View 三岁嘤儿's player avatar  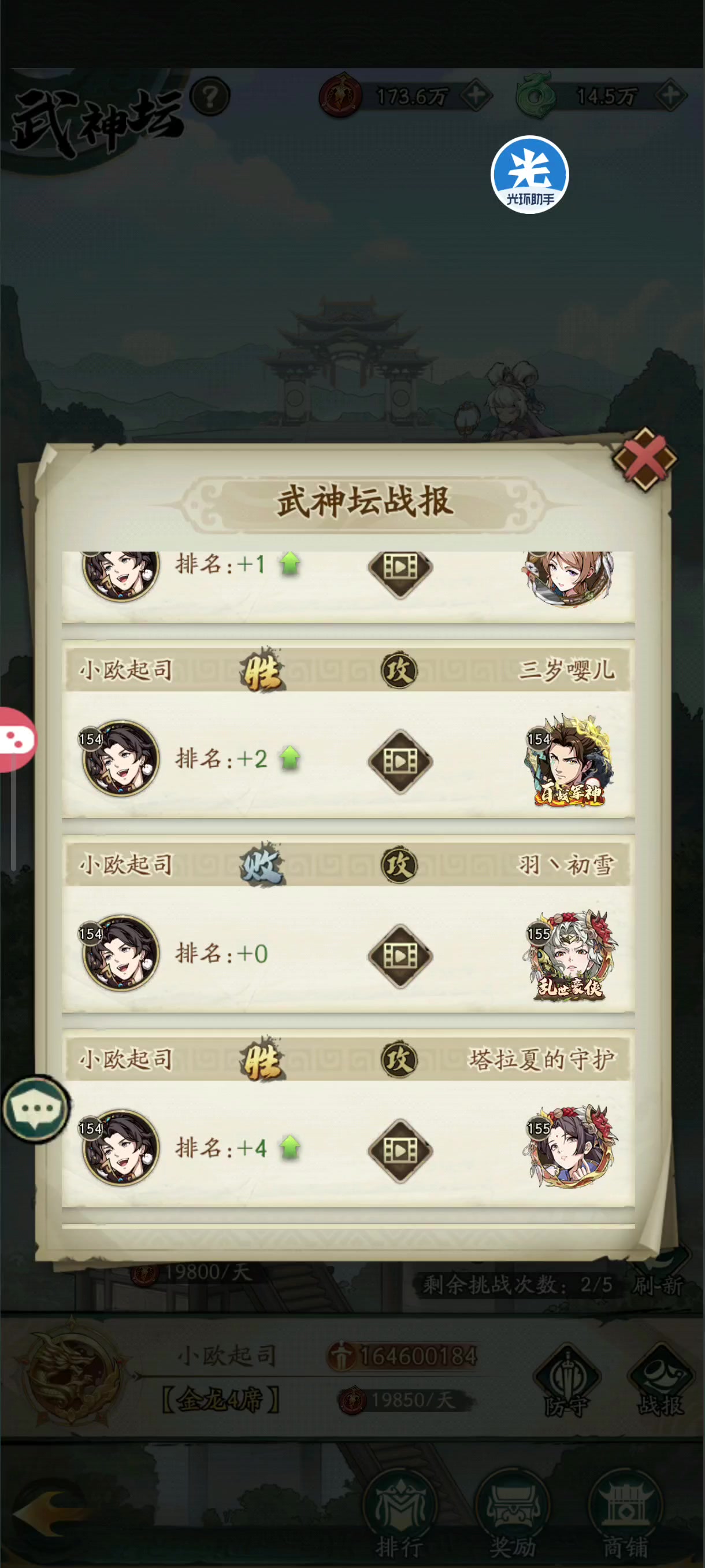click(x=569, y=761)
